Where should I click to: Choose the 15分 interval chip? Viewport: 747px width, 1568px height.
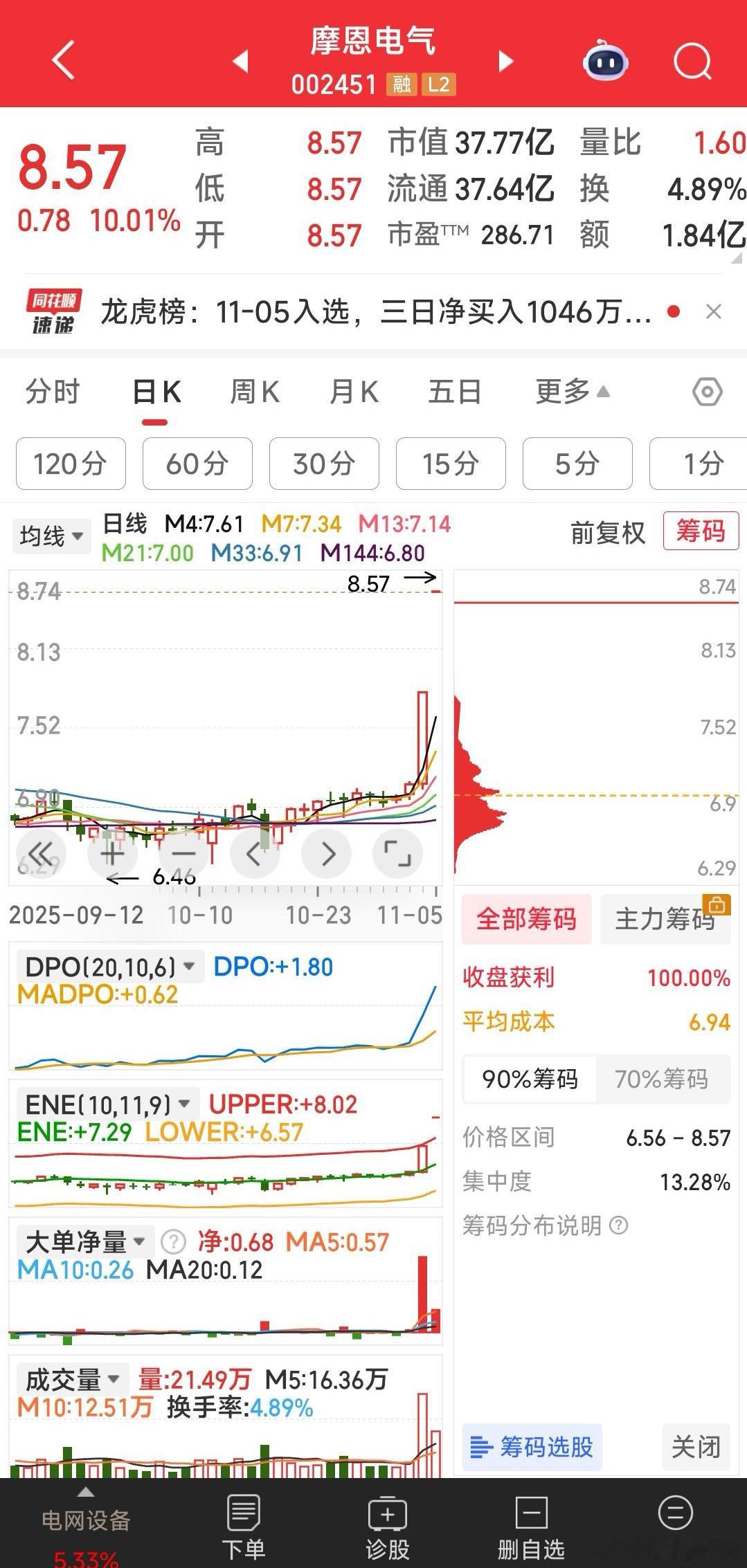[451, 464]
